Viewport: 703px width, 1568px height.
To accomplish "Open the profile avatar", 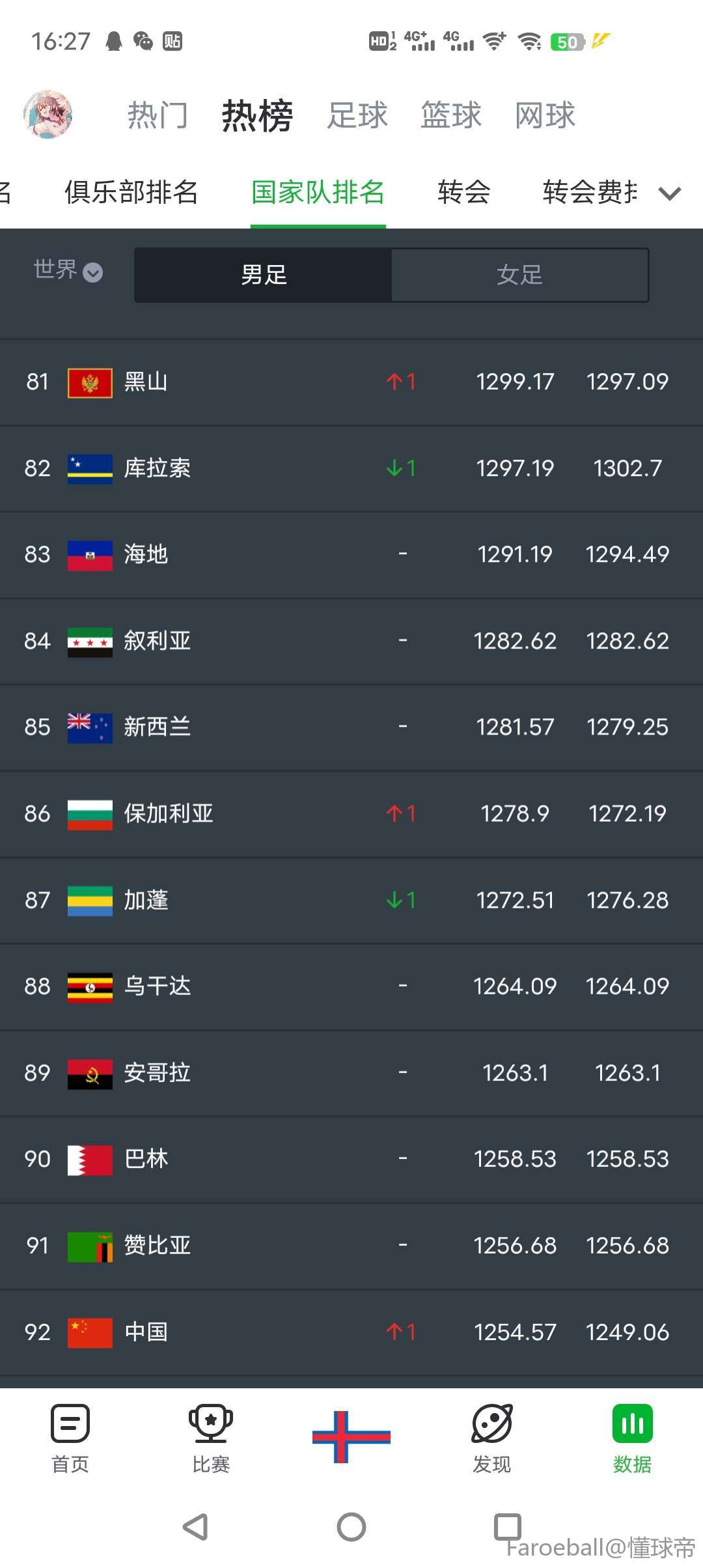I will click(x=48, y=115).
